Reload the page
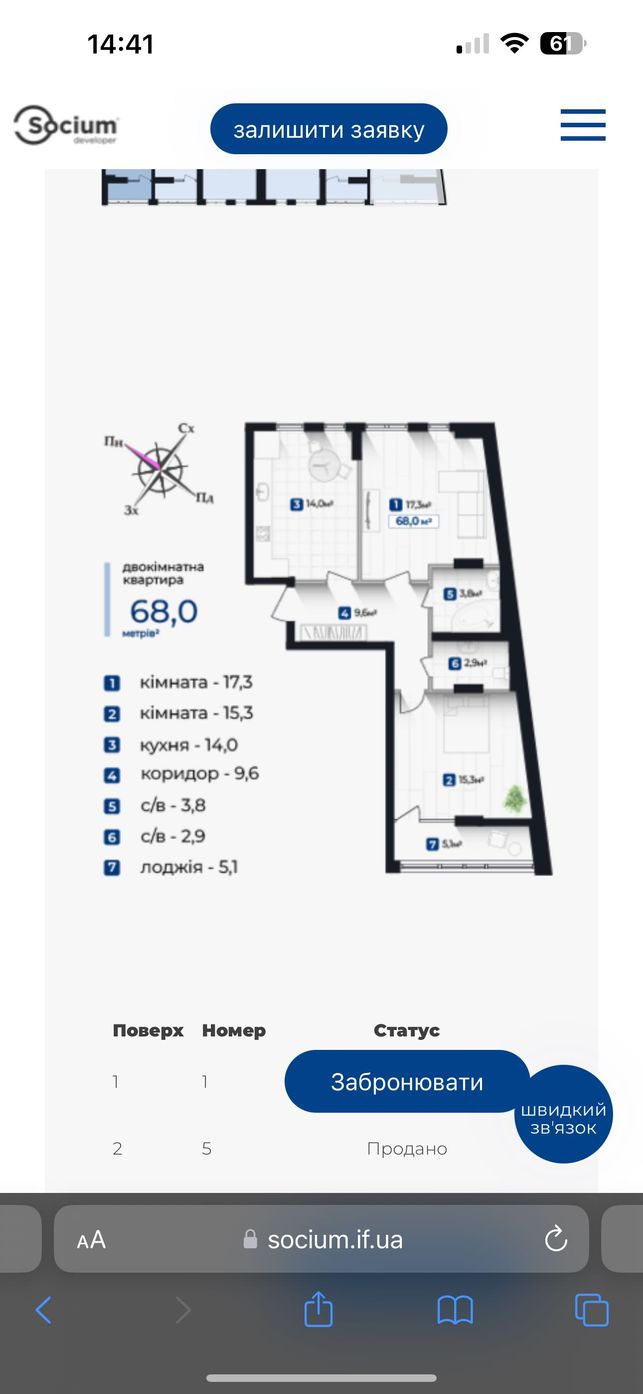This screenshot has height=1394, width=643. coord(555,1240)
